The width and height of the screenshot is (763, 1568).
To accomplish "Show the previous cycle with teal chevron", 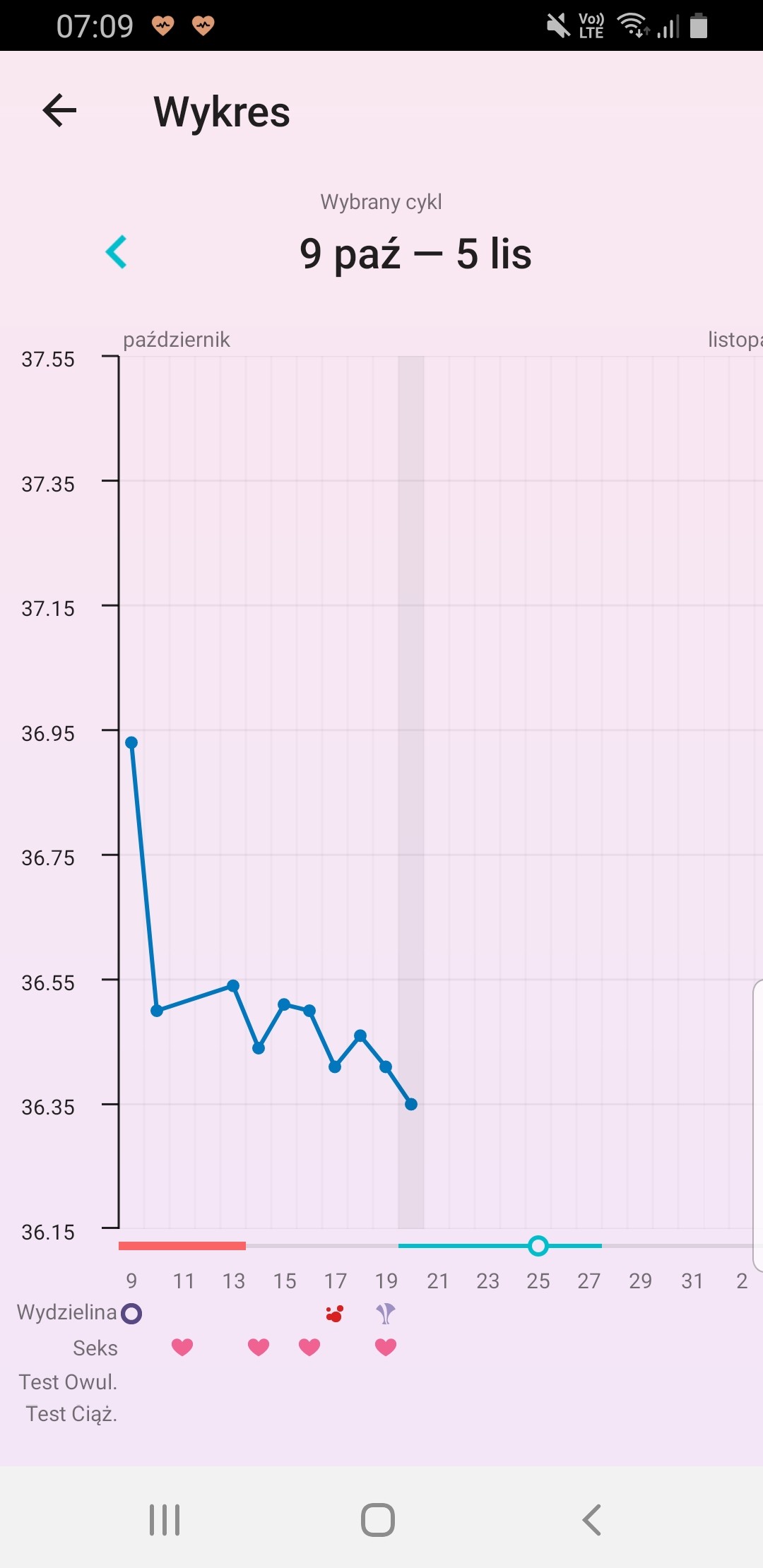I will pos(117,252).
